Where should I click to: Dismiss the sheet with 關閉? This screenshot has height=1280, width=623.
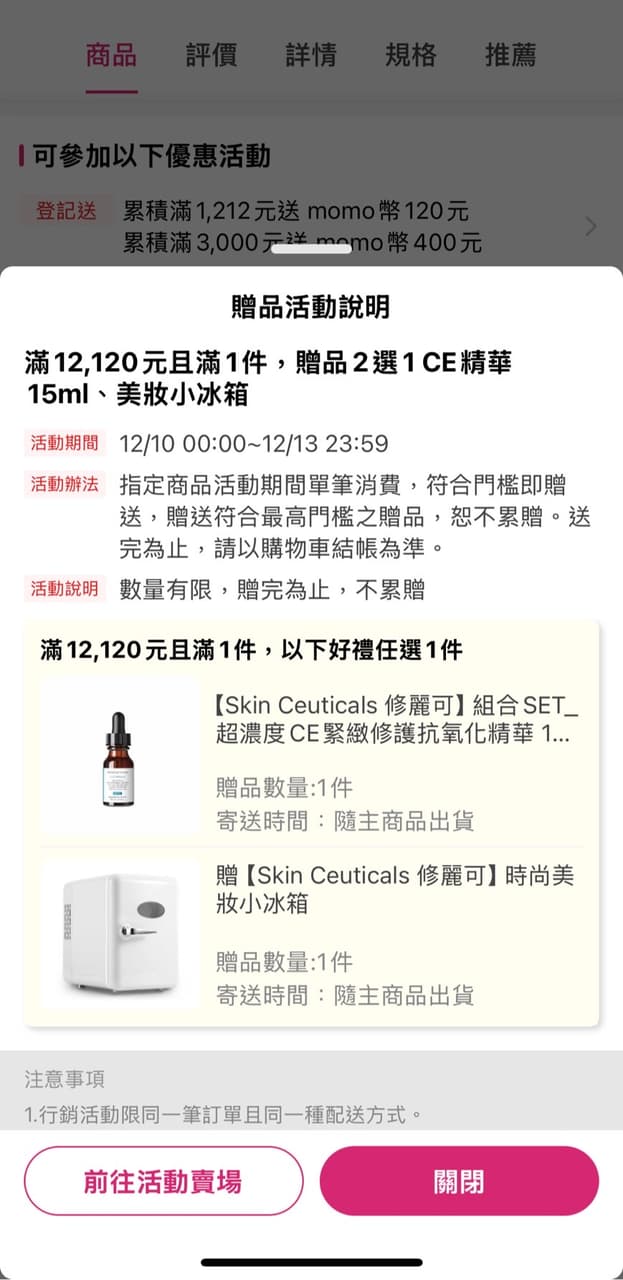[x=459, y=1181]
